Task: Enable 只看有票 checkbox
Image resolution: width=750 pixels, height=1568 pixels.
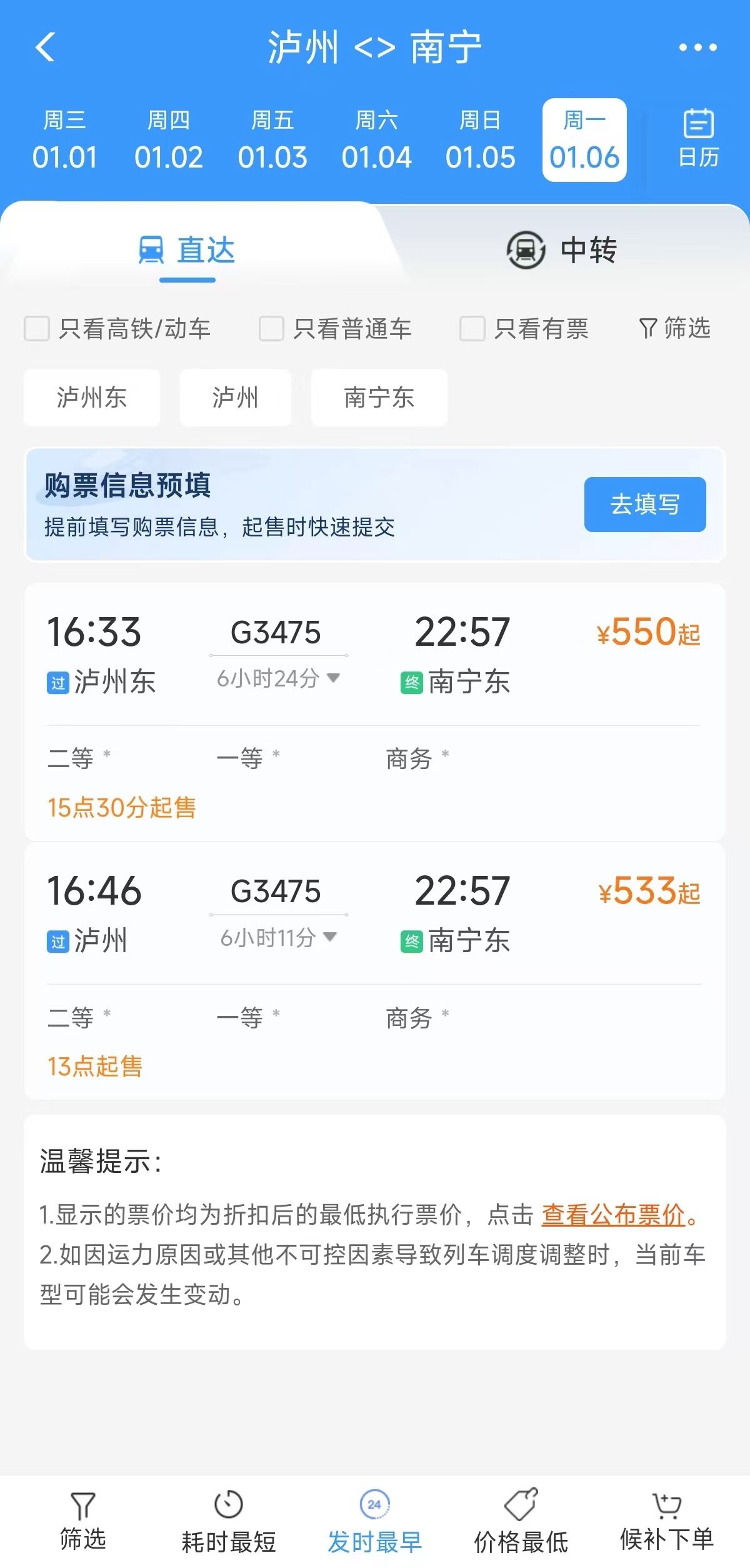Action: (472, 328)
